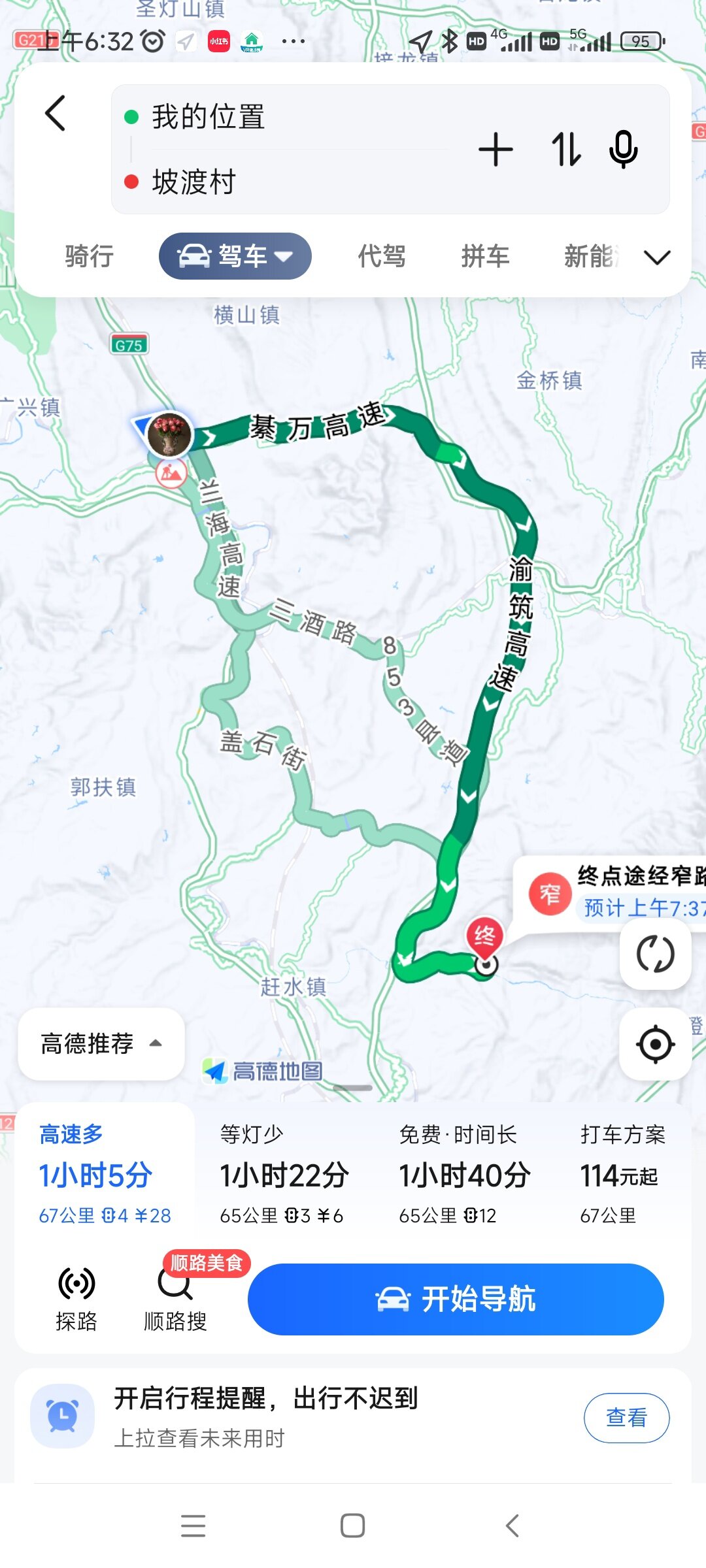Pick the 免费·时间长 1小时40分 route
This screenshot has width=706, height=1568.
[x=465, y=1174]
